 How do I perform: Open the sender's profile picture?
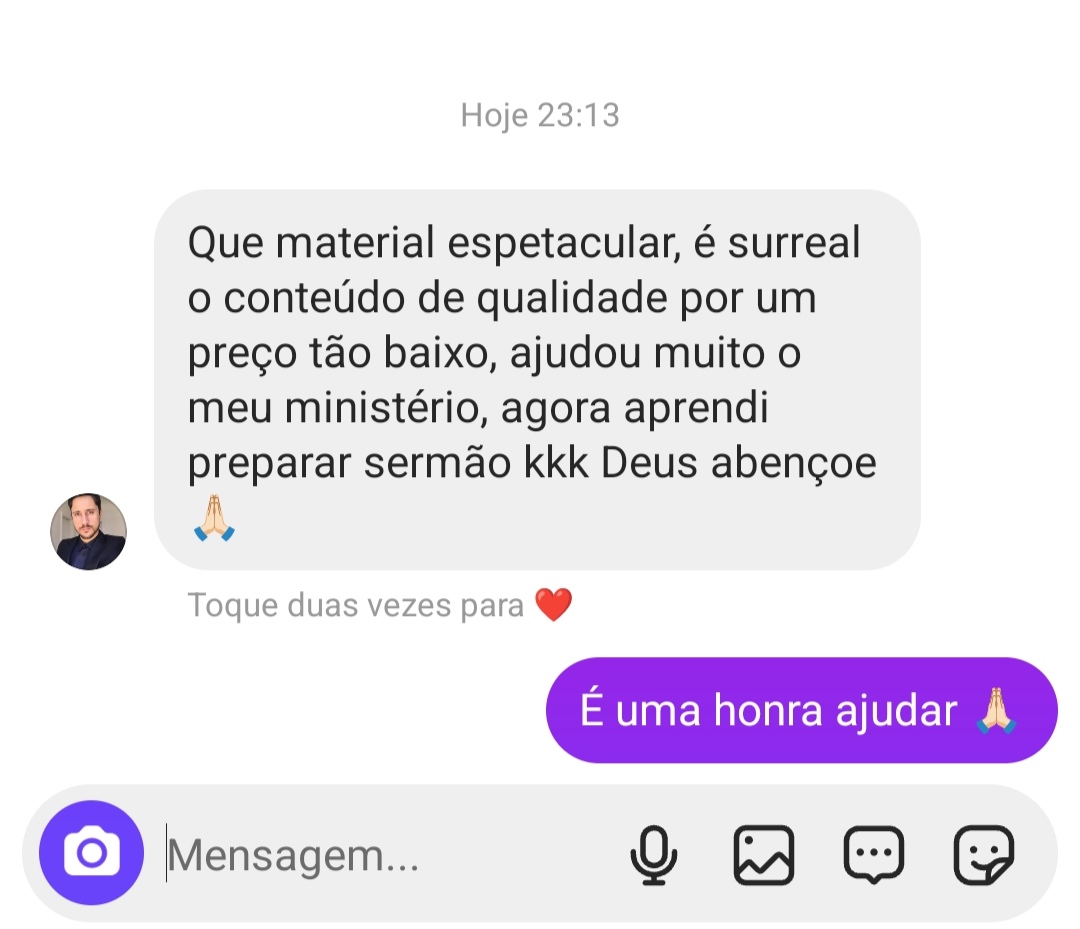[x=89, y=531]
